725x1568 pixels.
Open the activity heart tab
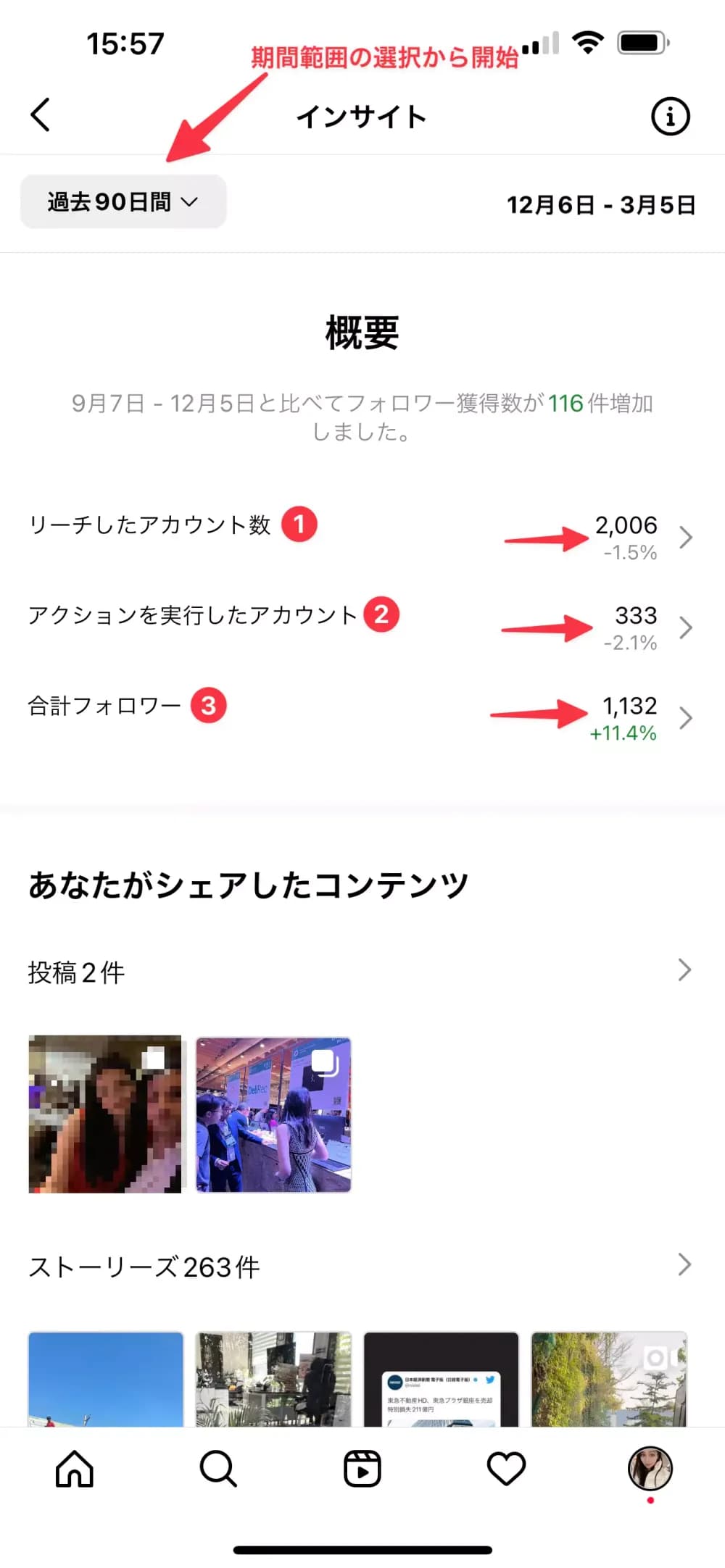coord(505,1469)
